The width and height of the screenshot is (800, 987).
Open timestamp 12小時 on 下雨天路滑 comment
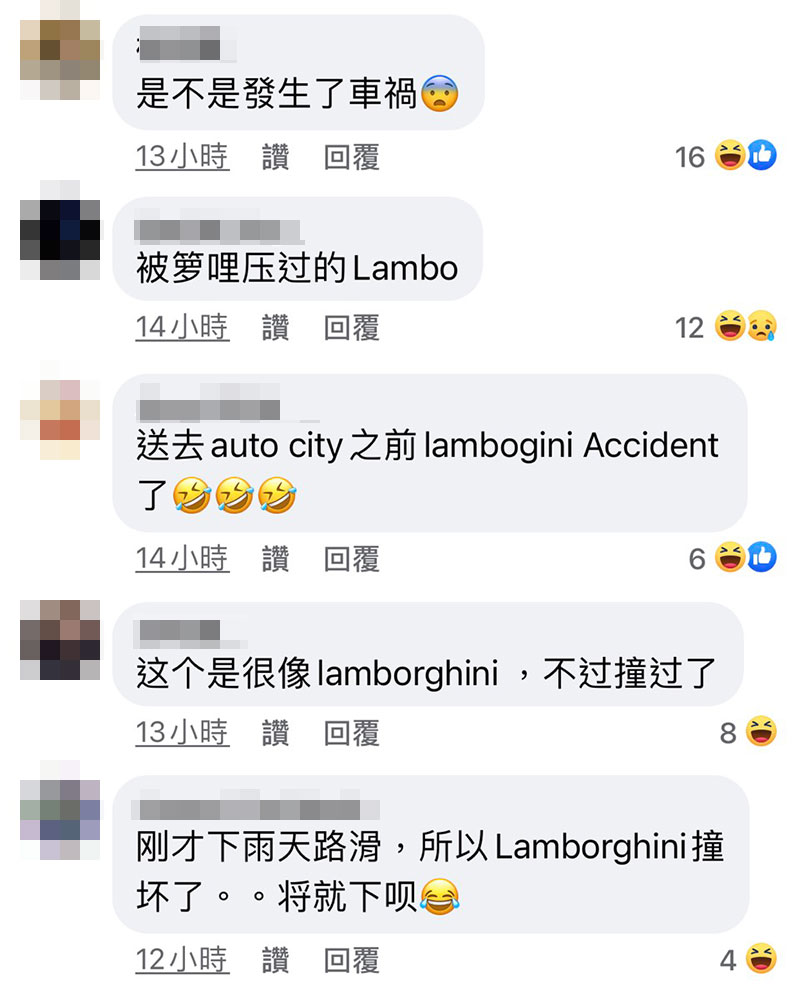(x=182, y=961)
